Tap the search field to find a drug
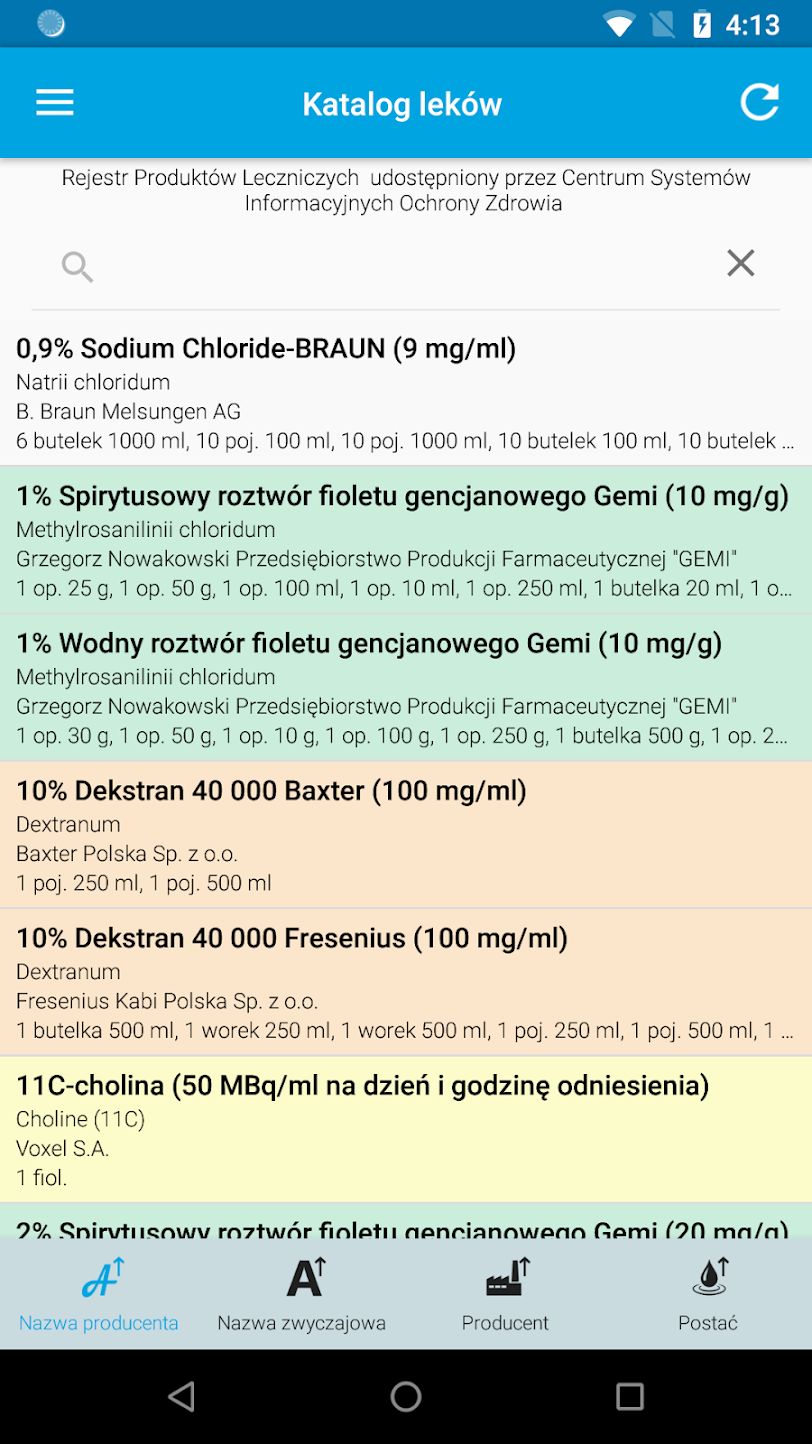Image resolution: width=812 pixels, height=1444 pixels. [x=405, y=264]
